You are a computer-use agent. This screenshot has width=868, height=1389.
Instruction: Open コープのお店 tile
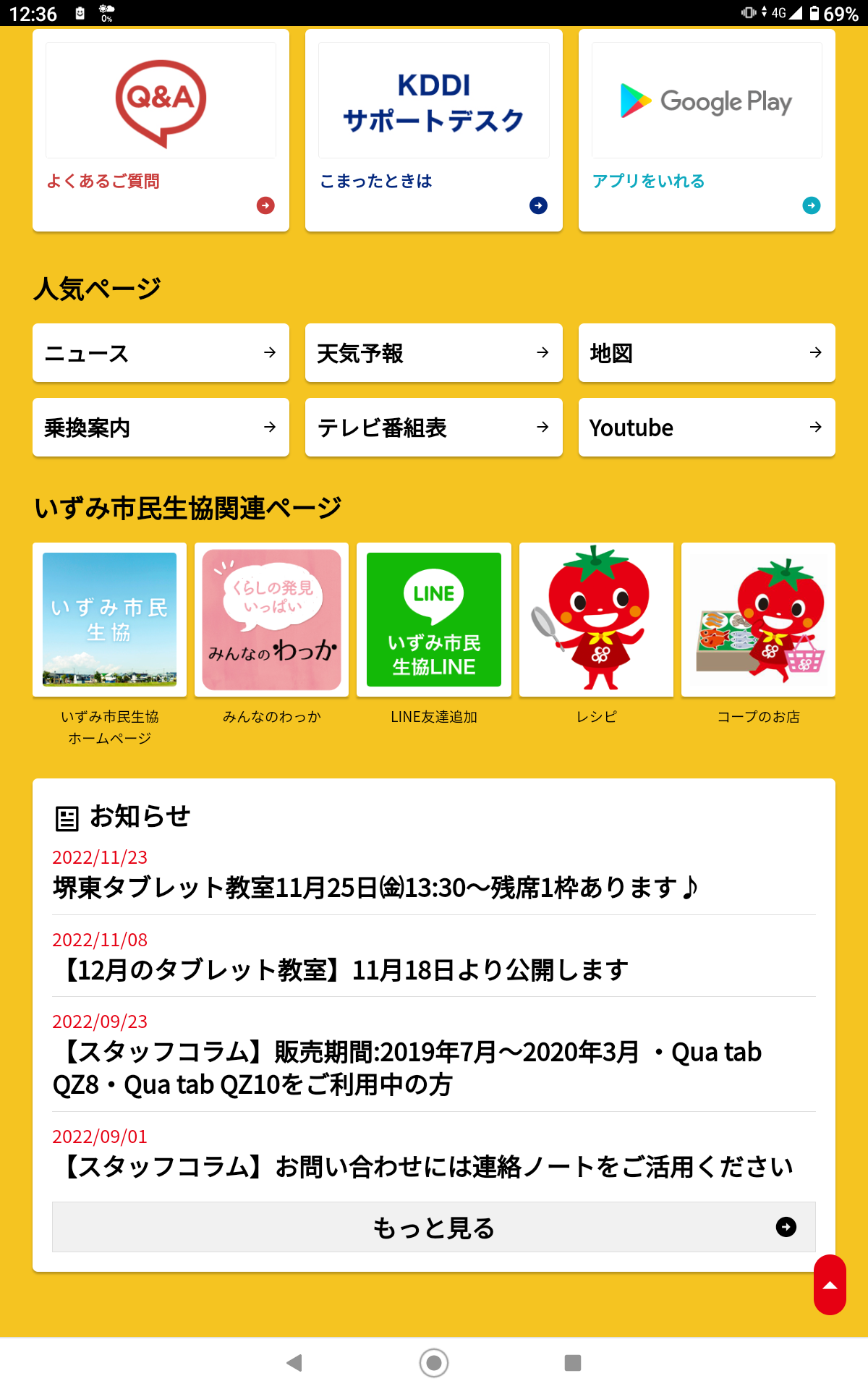[758, 620]
